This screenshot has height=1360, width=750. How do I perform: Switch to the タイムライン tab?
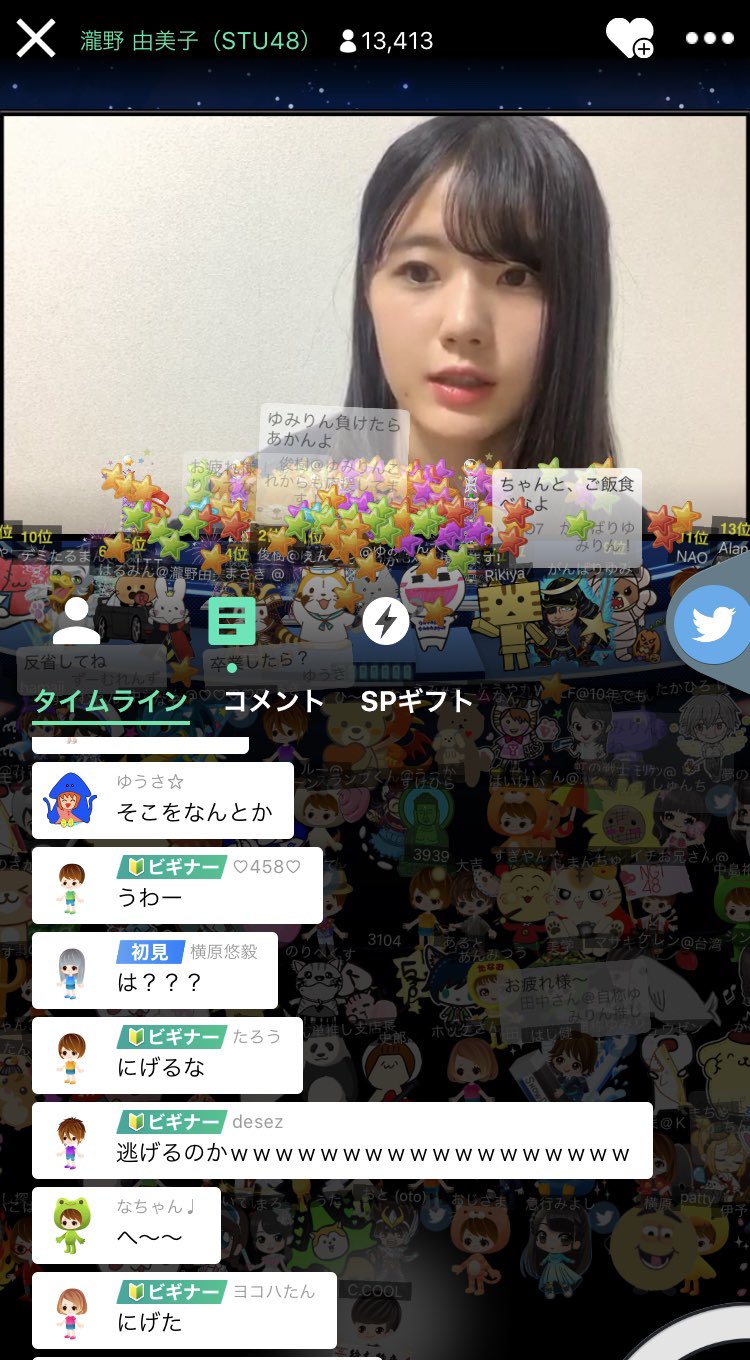(x=111, y=701)
